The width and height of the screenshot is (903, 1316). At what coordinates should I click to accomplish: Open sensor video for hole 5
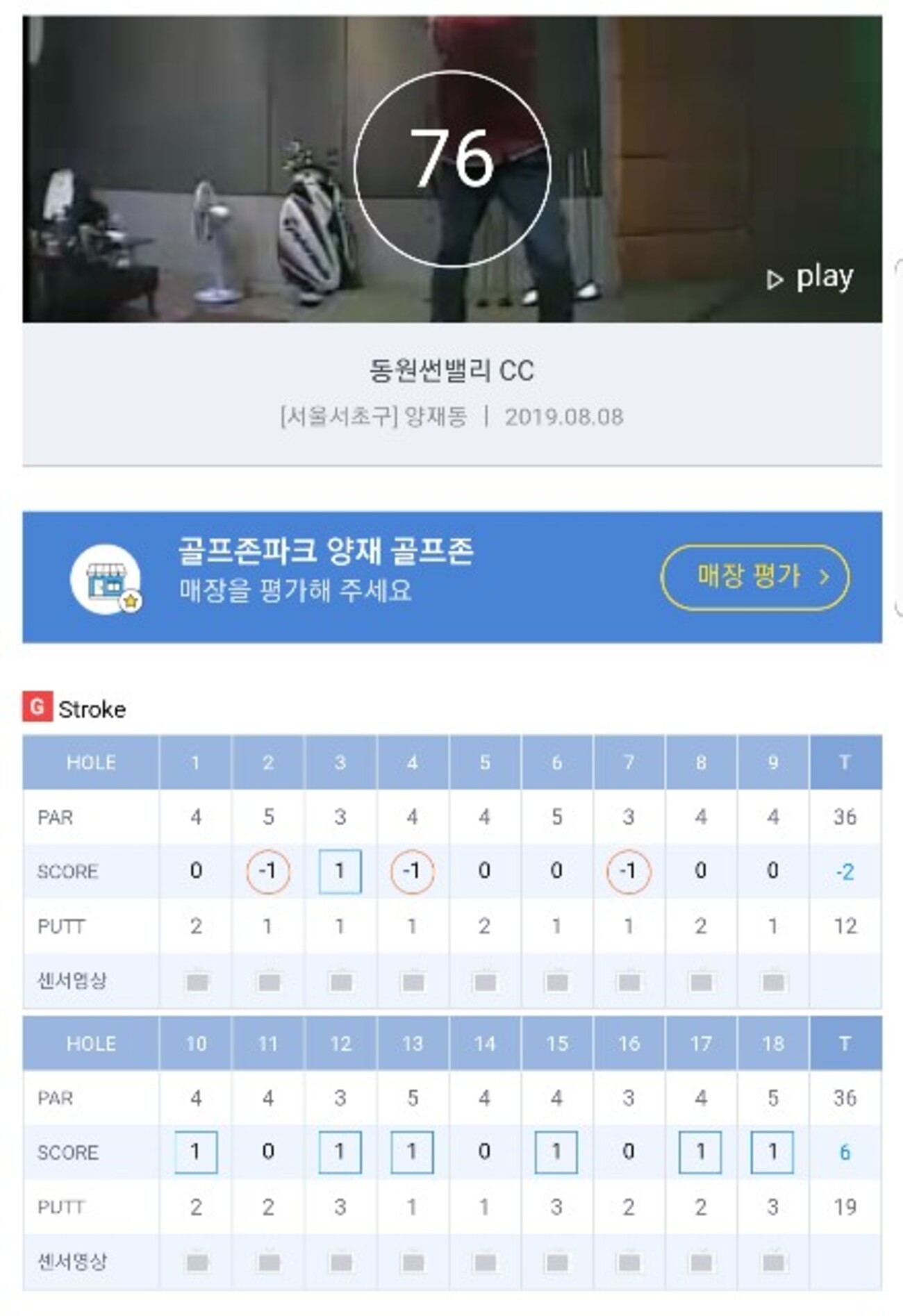pyautogui.click(x=485, y=981)
